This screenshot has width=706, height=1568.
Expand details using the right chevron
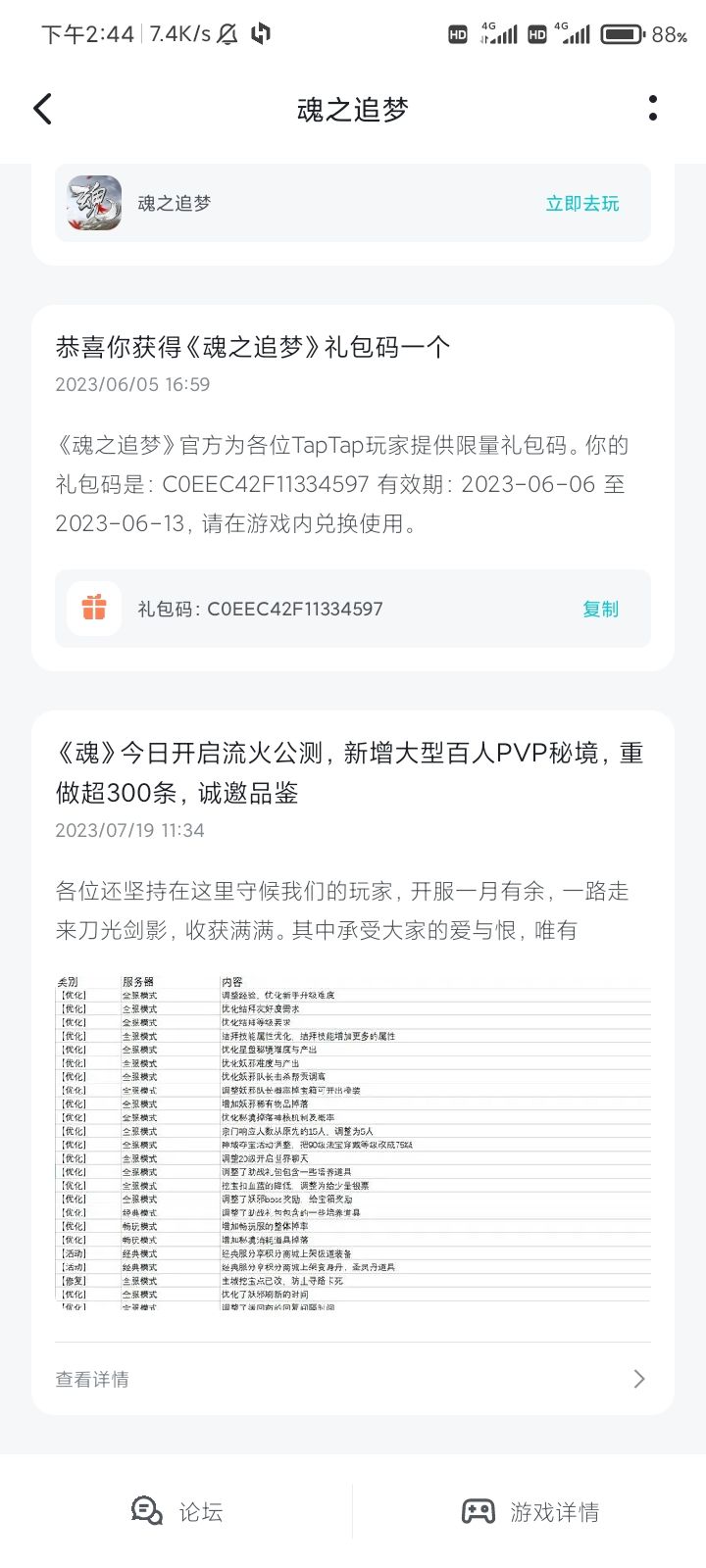[638, 1379]
